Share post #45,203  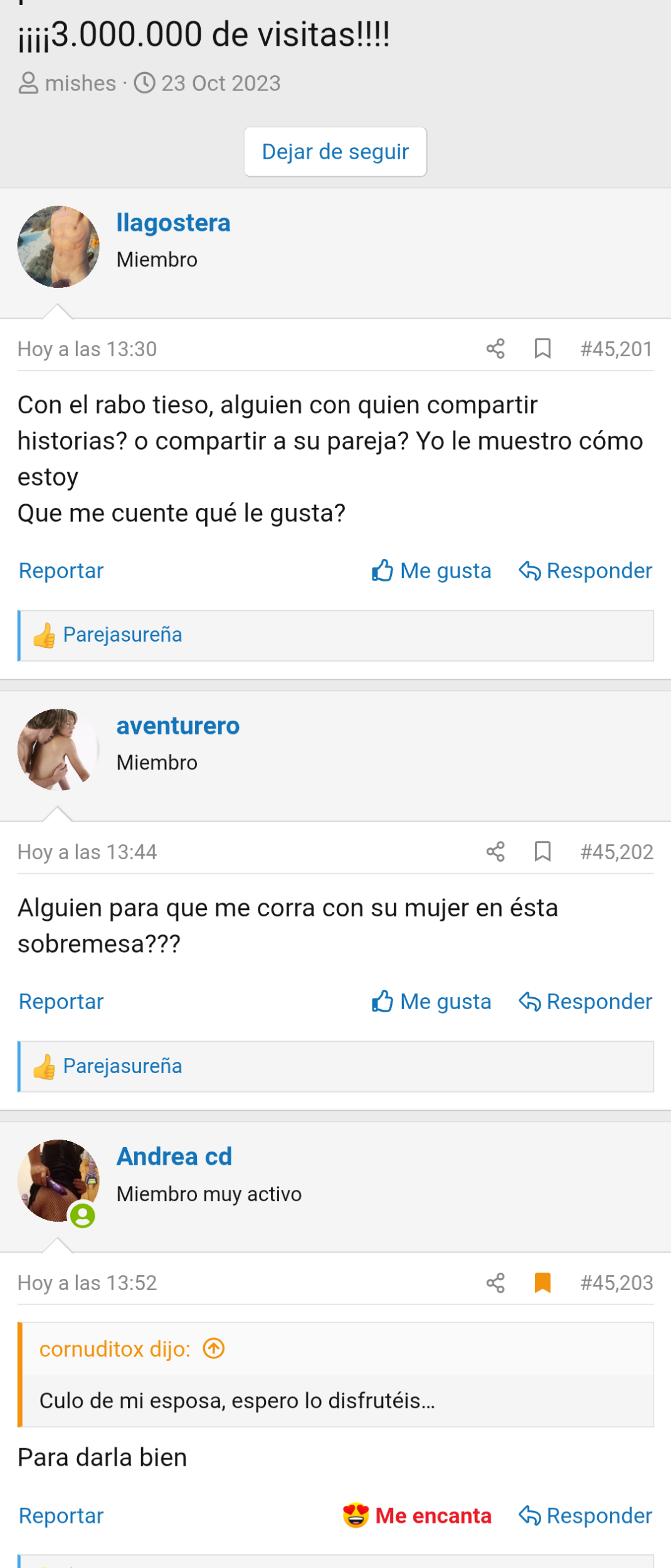point(495,1283)
